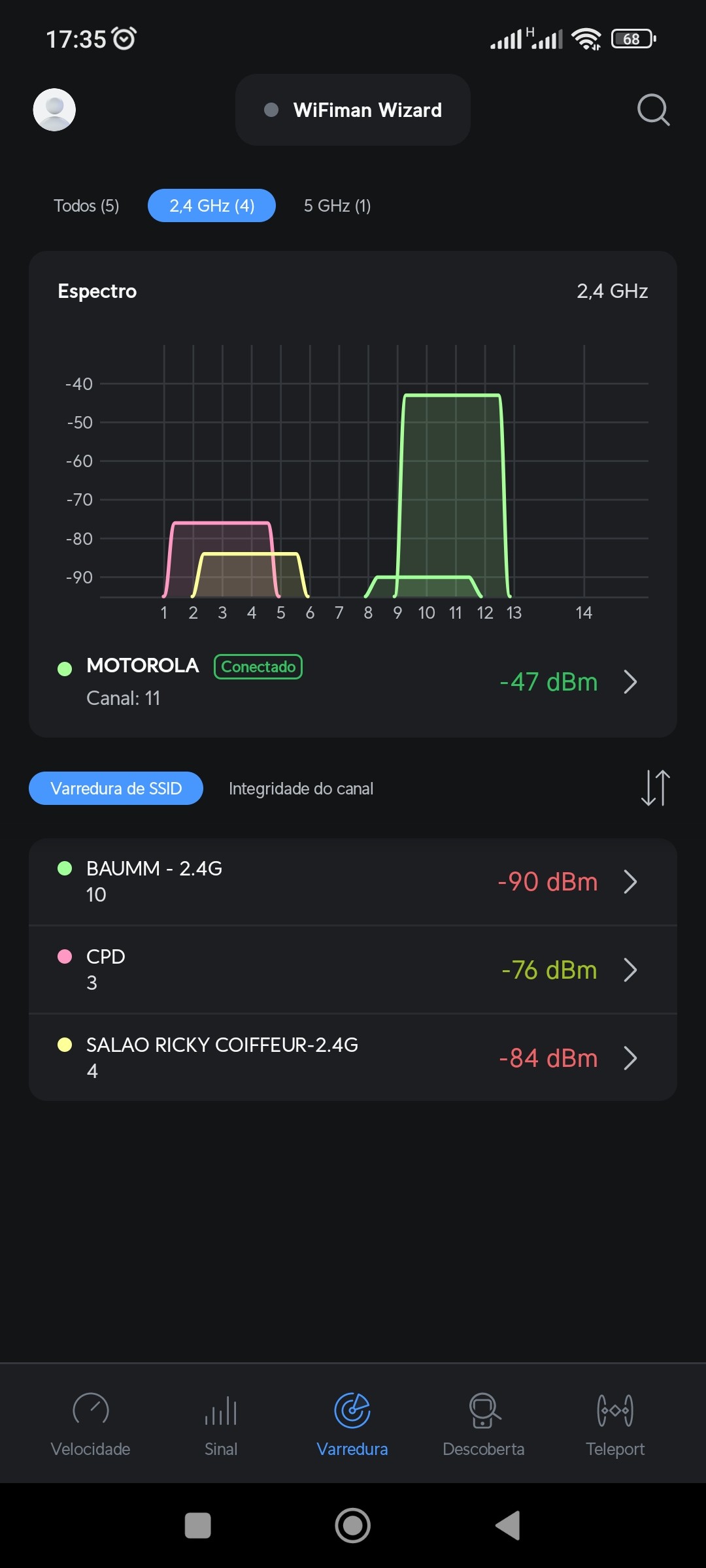Open MOTOROLA connected network details

click(353, 681)
